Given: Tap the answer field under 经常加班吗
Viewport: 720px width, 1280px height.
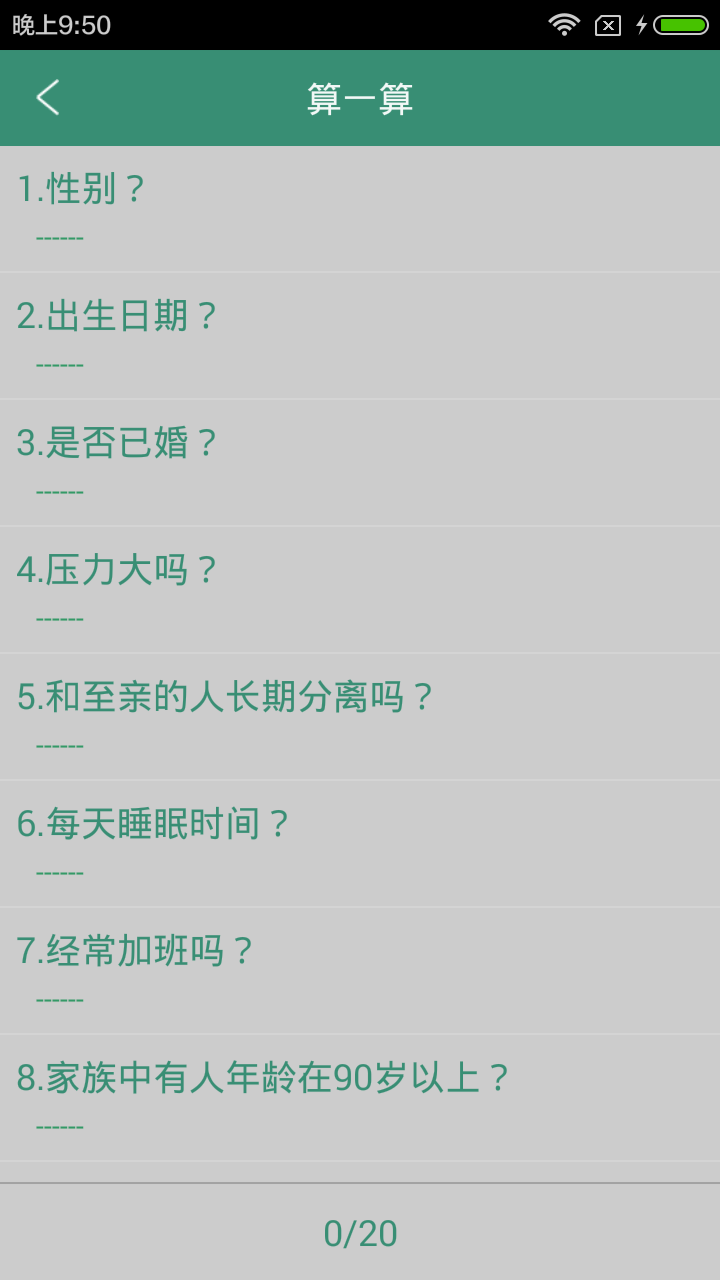Looking at the screenshot, I should [x=60, y=998].
